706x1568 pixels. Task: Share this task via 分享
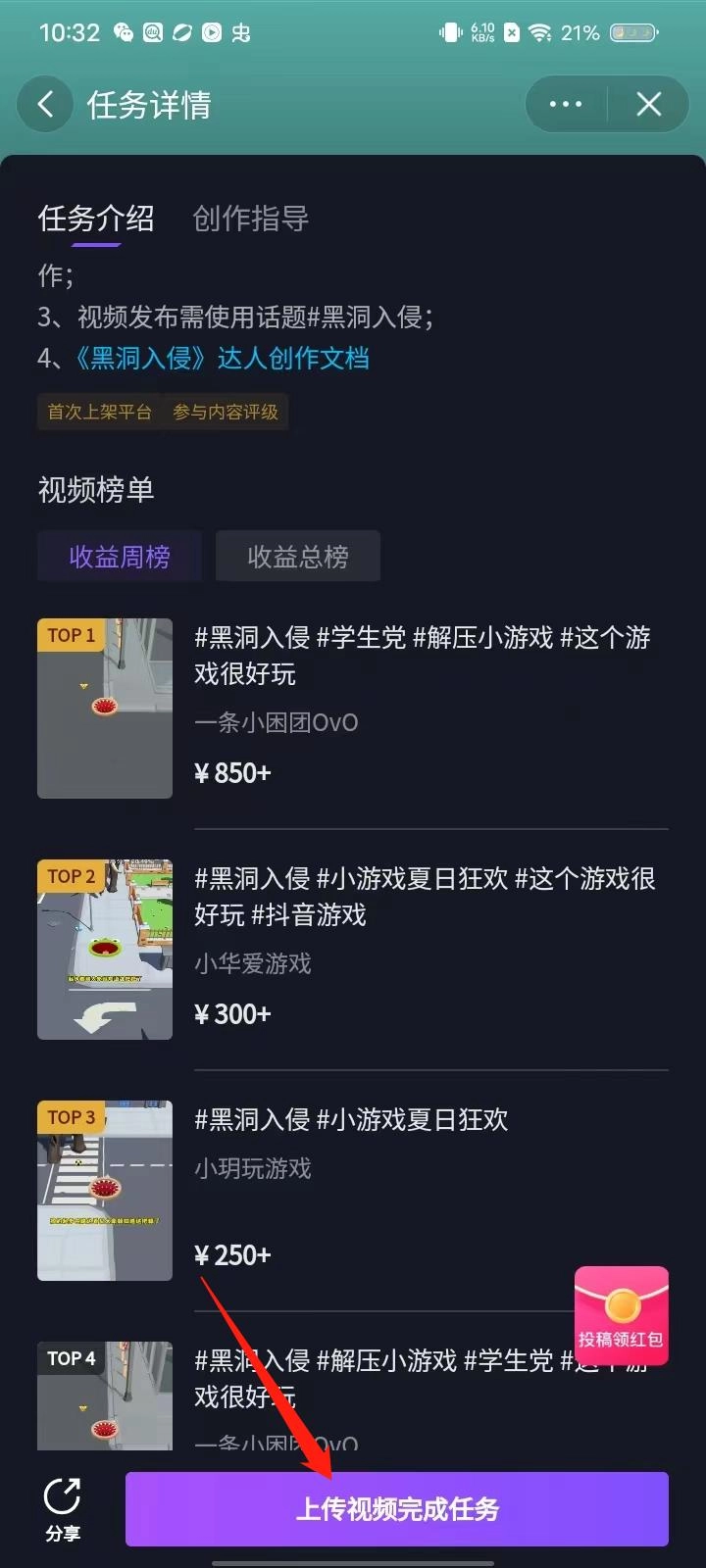point(63,1509)
